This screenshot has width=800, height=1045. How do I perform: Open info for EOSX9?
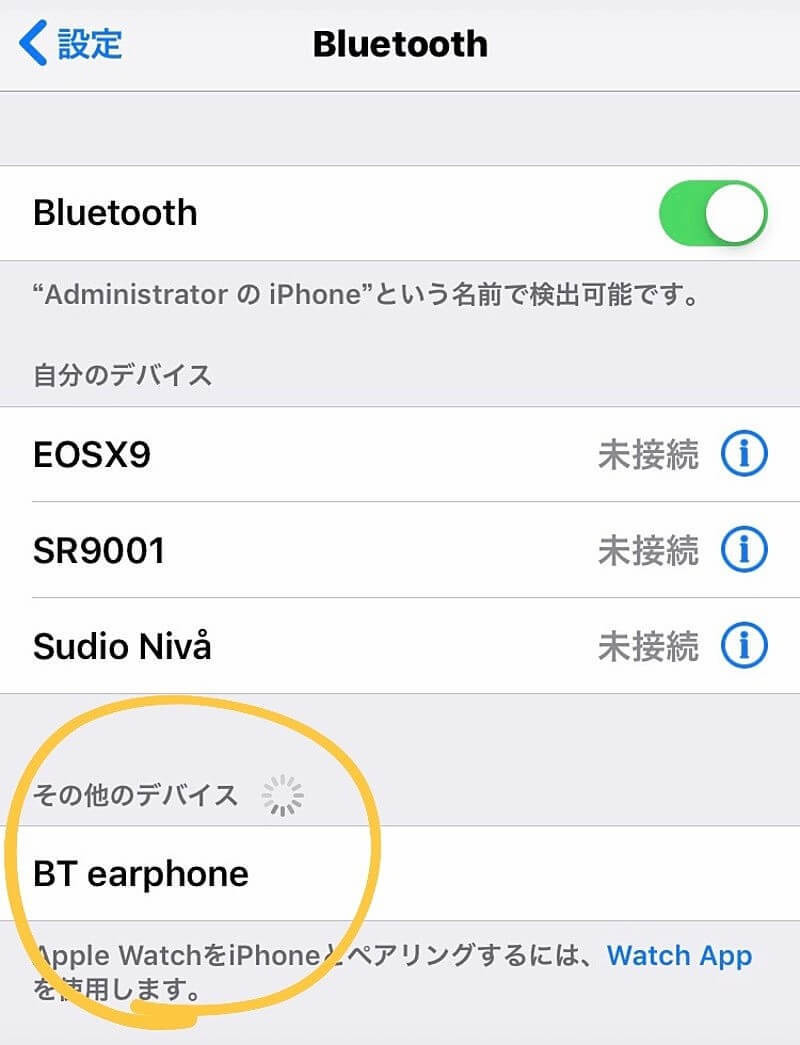(744, 455)
